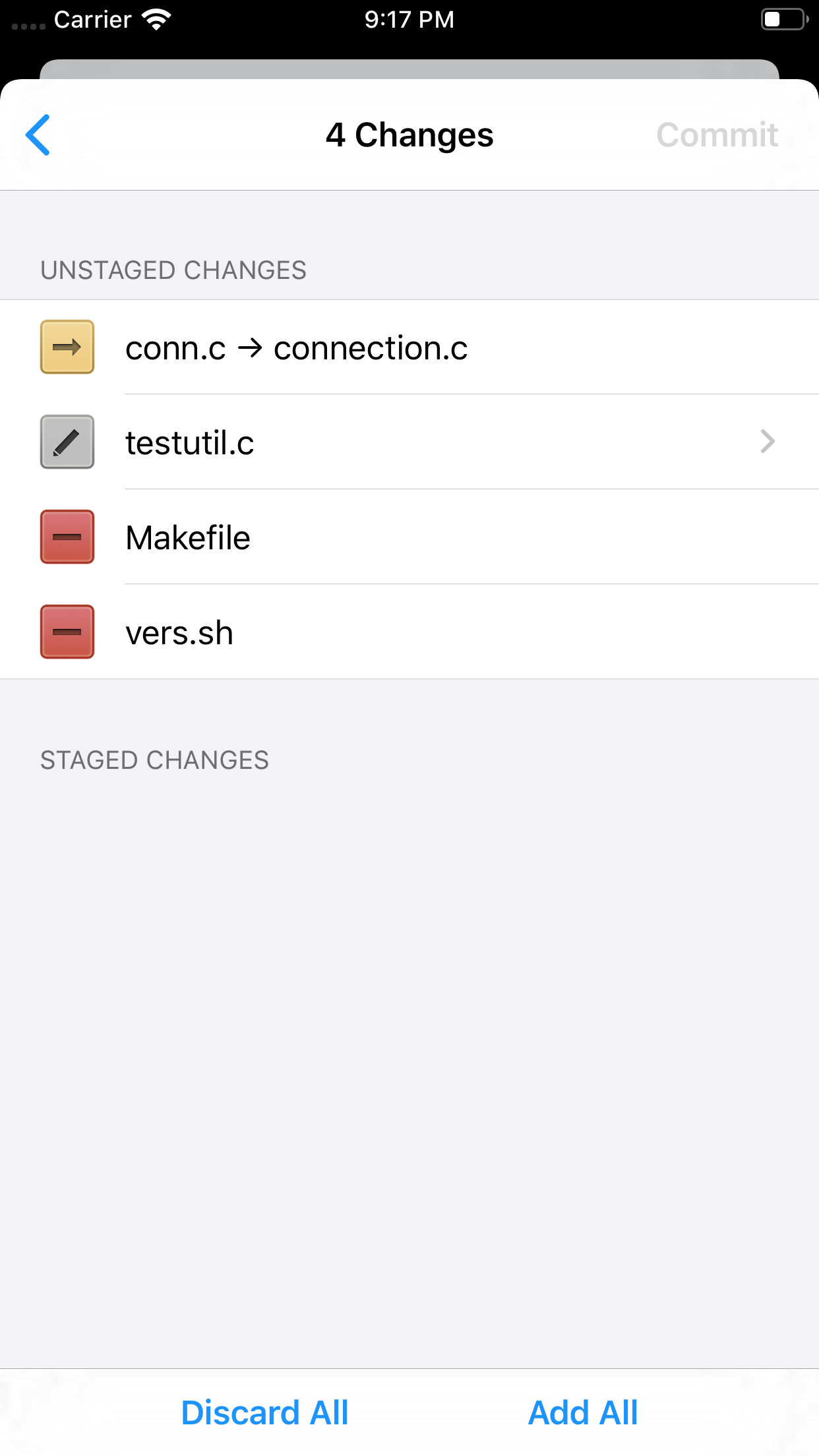
Task: Tap the Wi-Fi icon in the status bar
Action: 155,19
